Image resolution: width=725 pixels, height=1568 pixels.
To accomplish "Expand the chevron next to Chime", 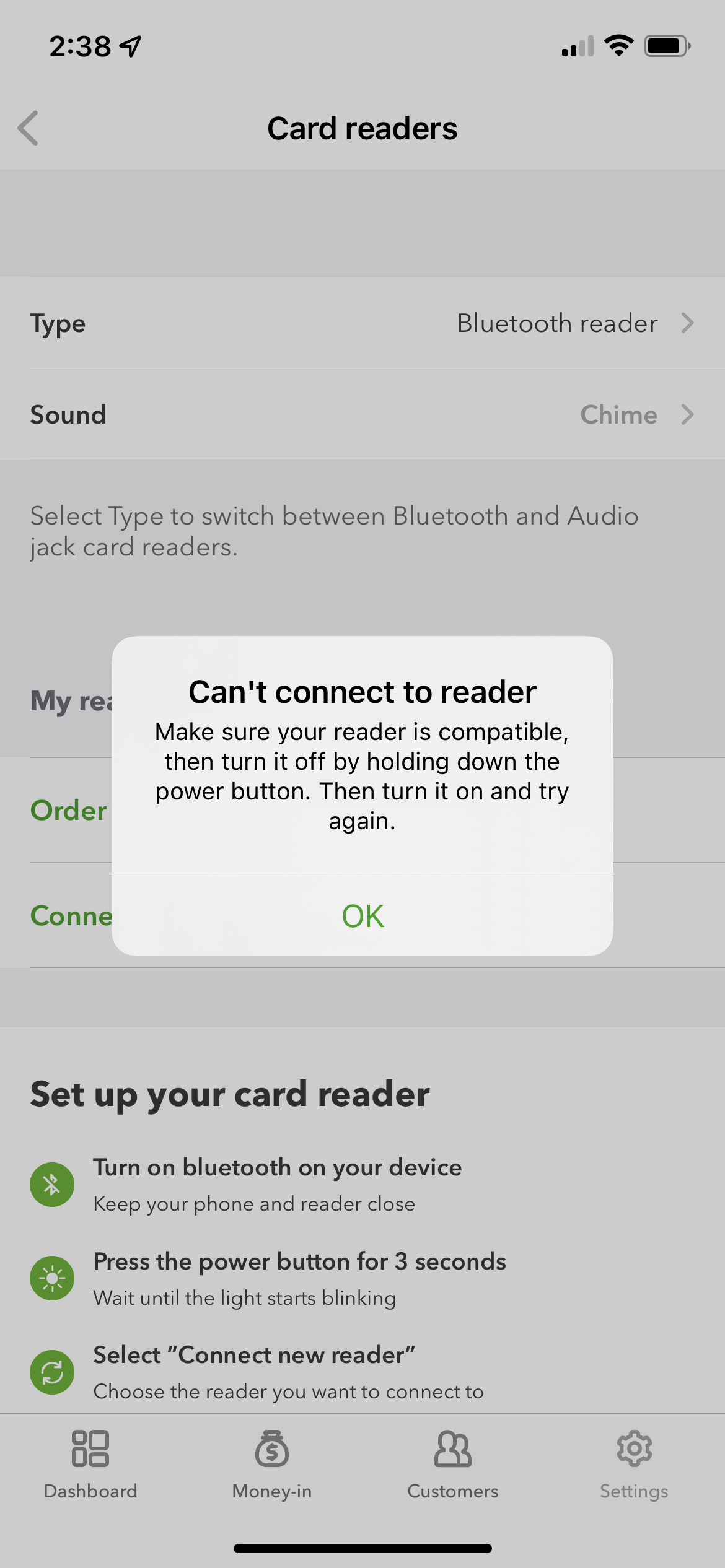I will coord(687,415).
